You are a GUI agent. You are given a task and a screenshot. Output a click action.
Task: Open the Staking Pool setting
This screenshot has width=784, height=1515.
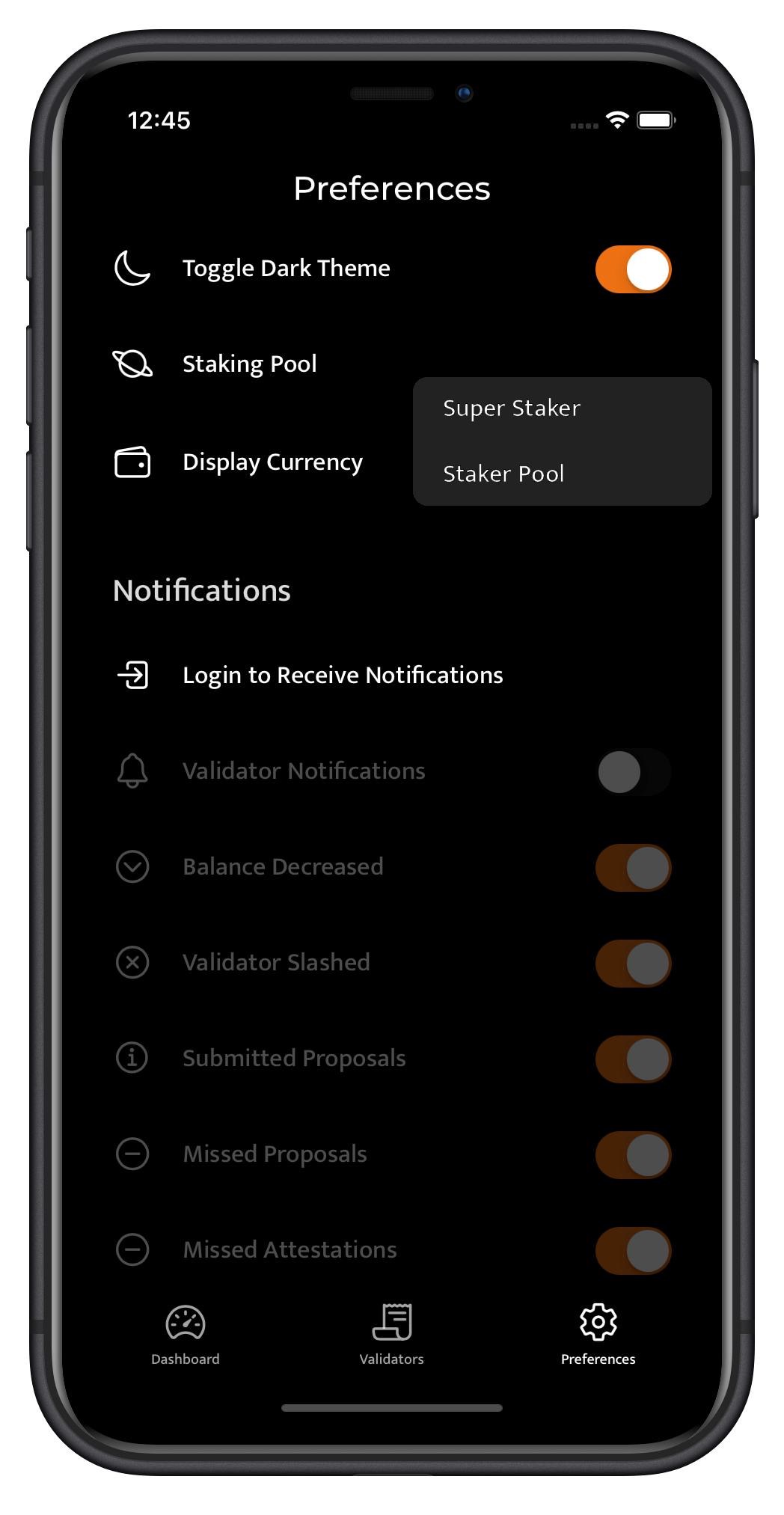coord(250,364)
